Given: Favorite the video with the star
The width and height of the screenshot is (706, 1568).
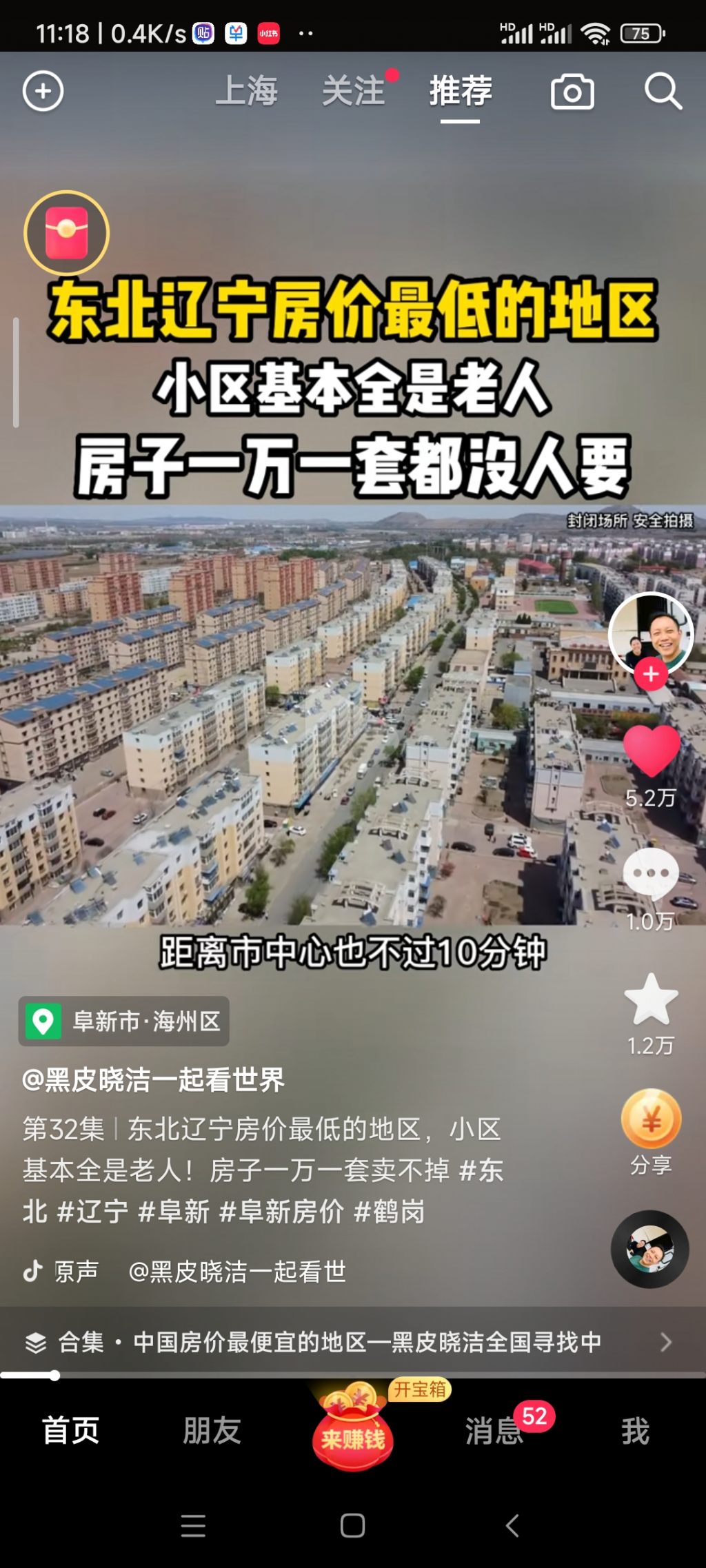Looking at the screenshot, I should click(651, 999).
